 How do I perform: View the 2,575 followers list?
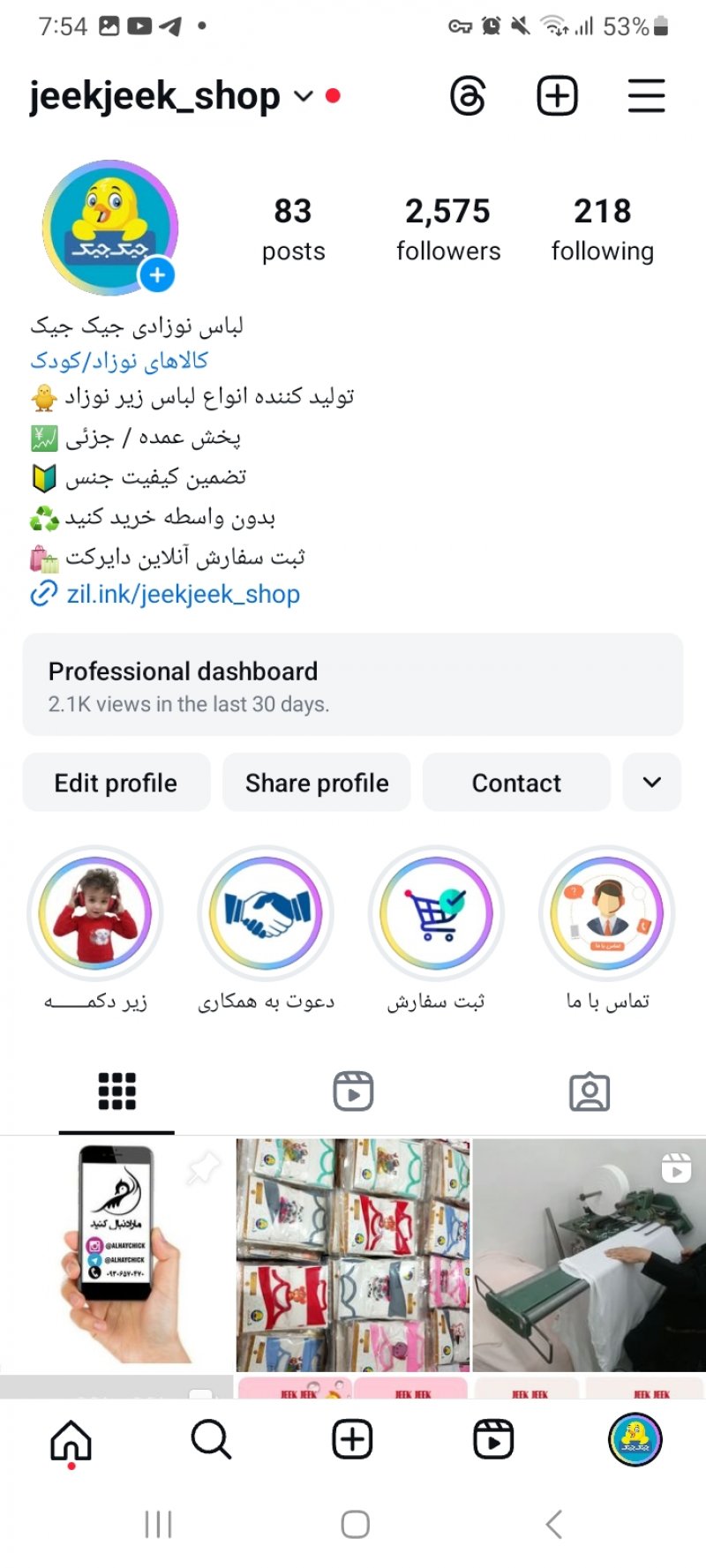pyautogui.click(x=448, y=229)
